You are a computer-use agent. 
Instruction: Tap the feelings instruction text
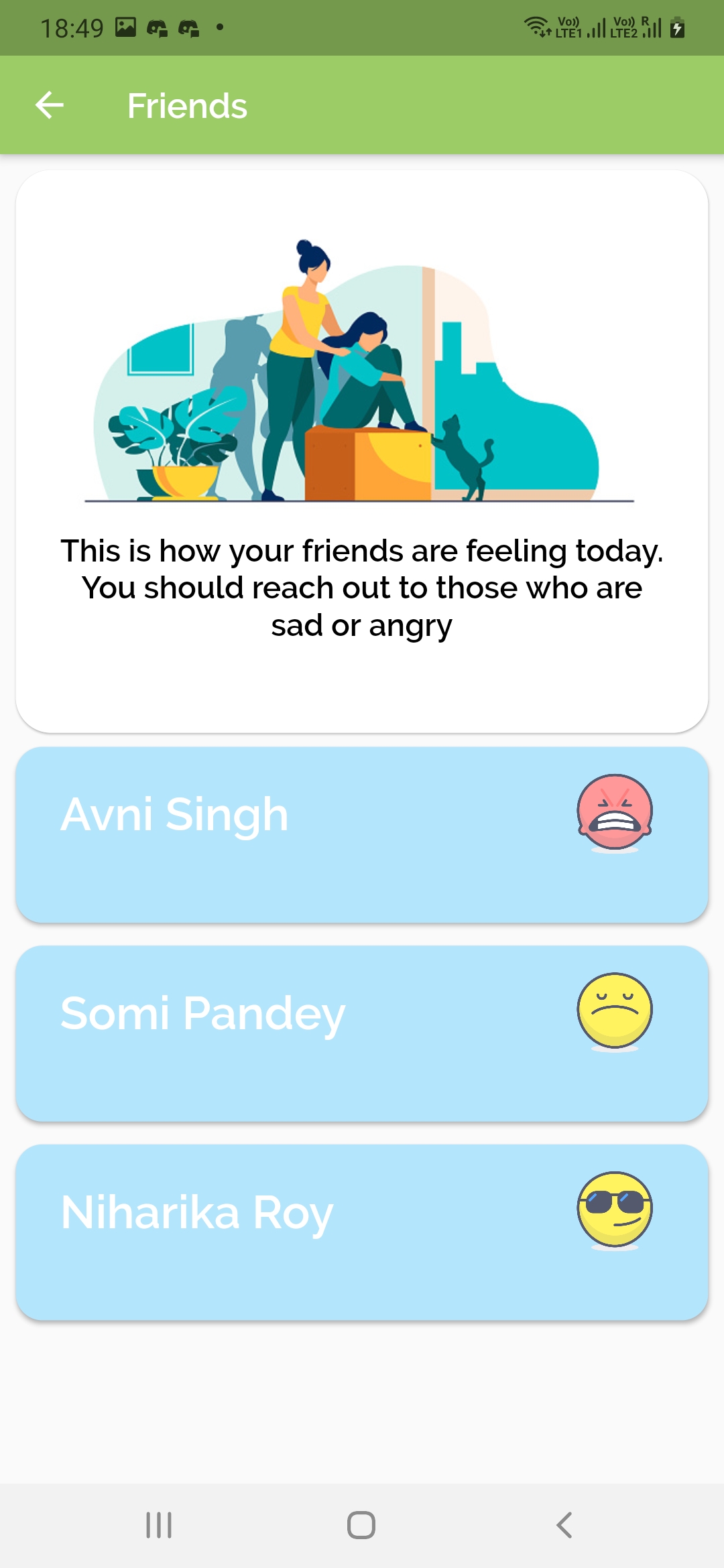362,588
